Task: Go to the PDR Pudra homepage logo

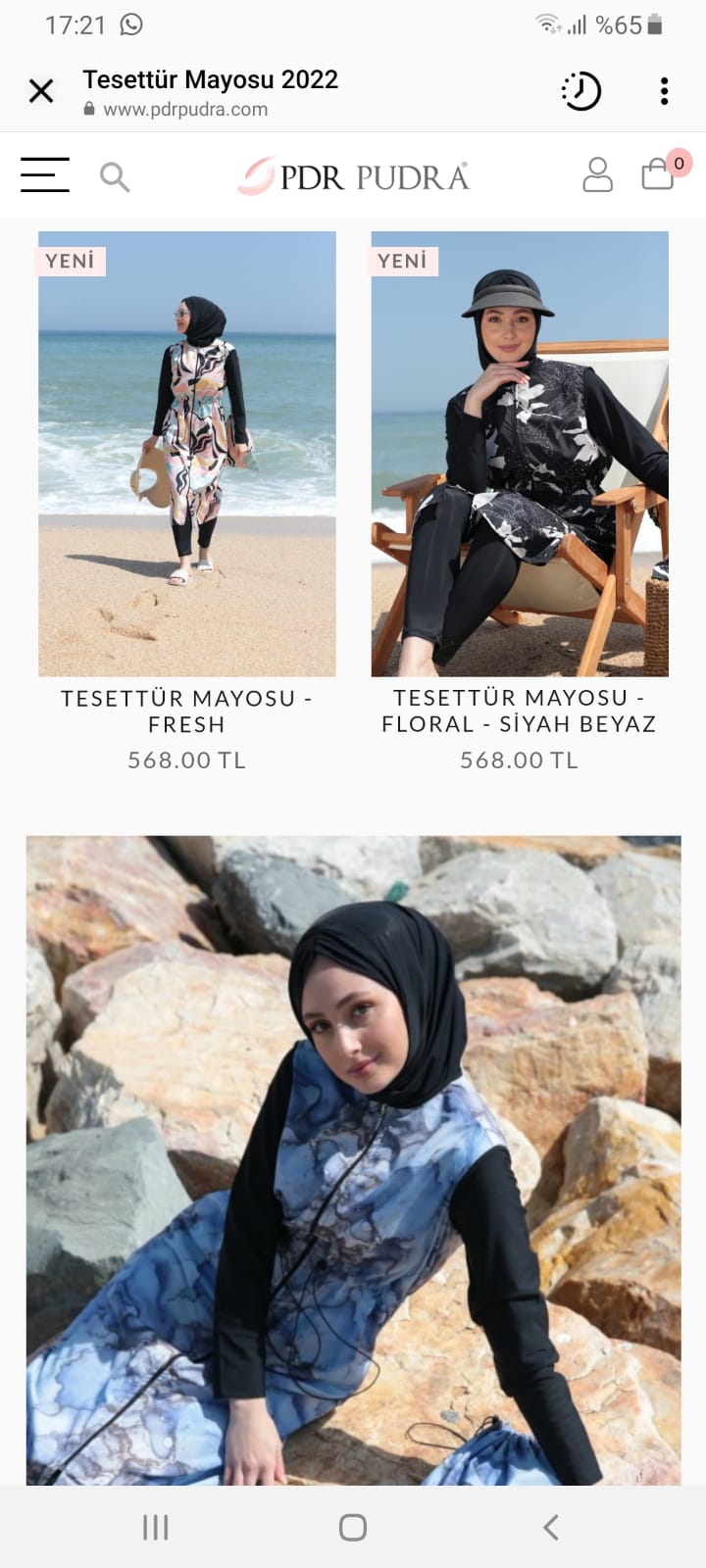Action: click(354, 176)
